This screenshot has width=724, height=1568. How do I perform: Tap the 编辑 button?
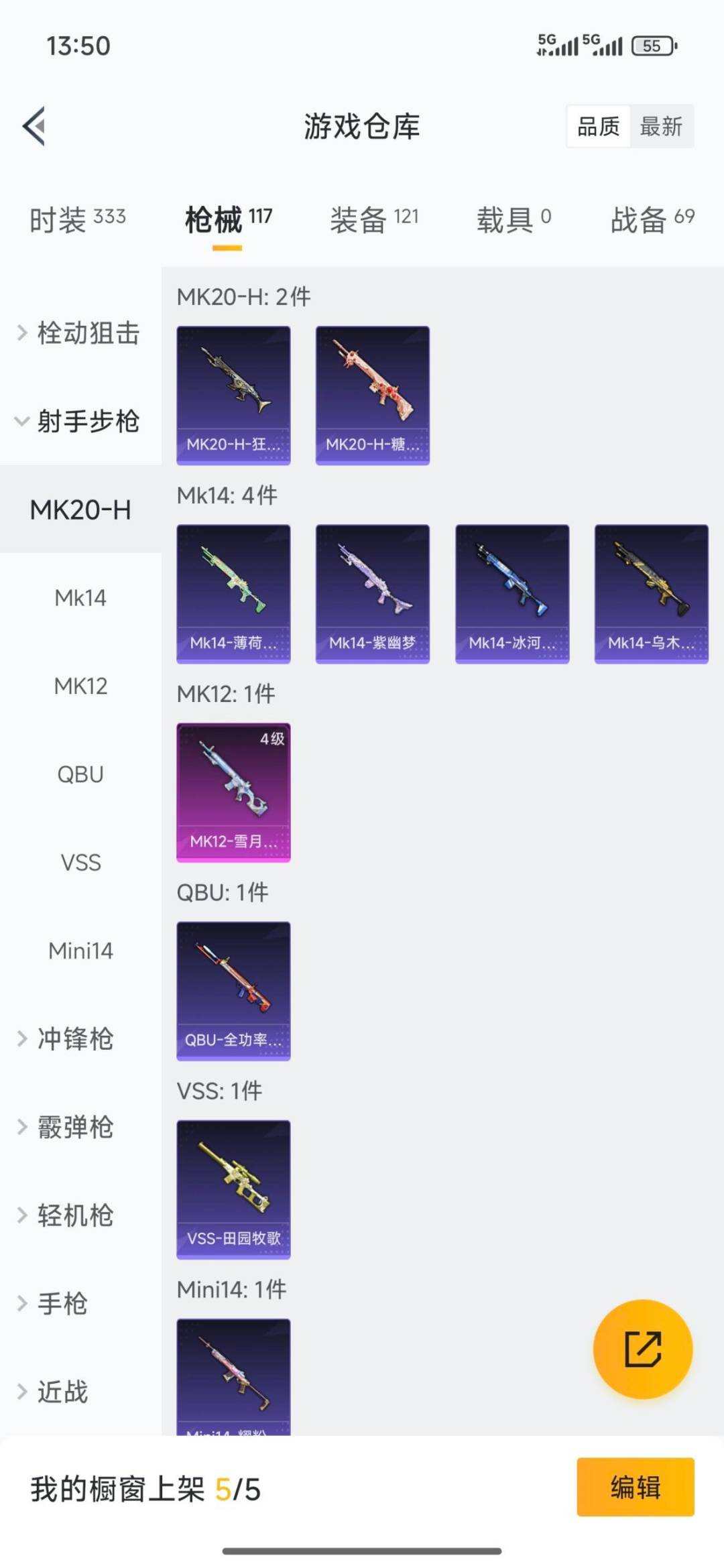[x=635, y=1487]
